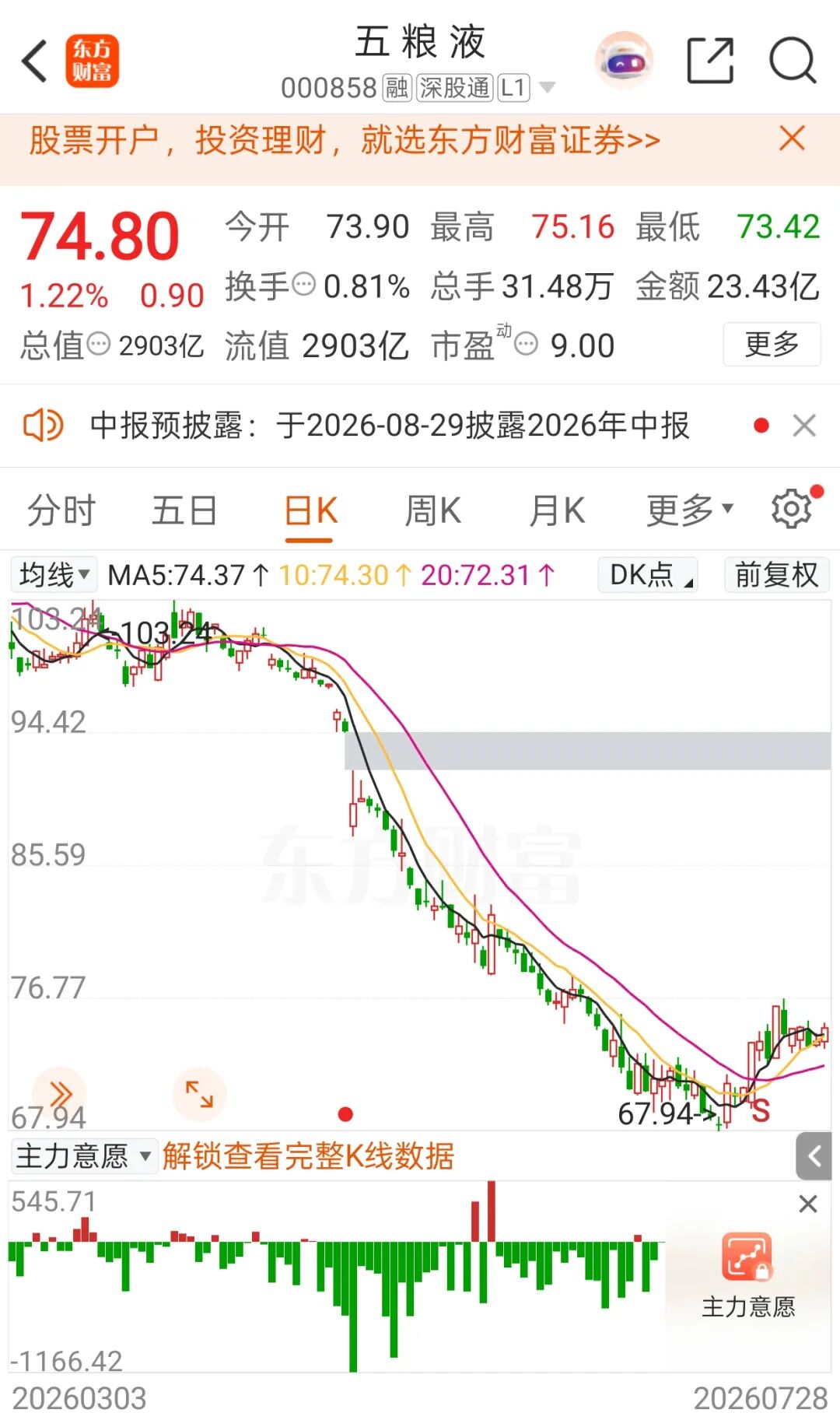
Task: Open the 股票开户 promotion link
Action: [x=345, y=141]
